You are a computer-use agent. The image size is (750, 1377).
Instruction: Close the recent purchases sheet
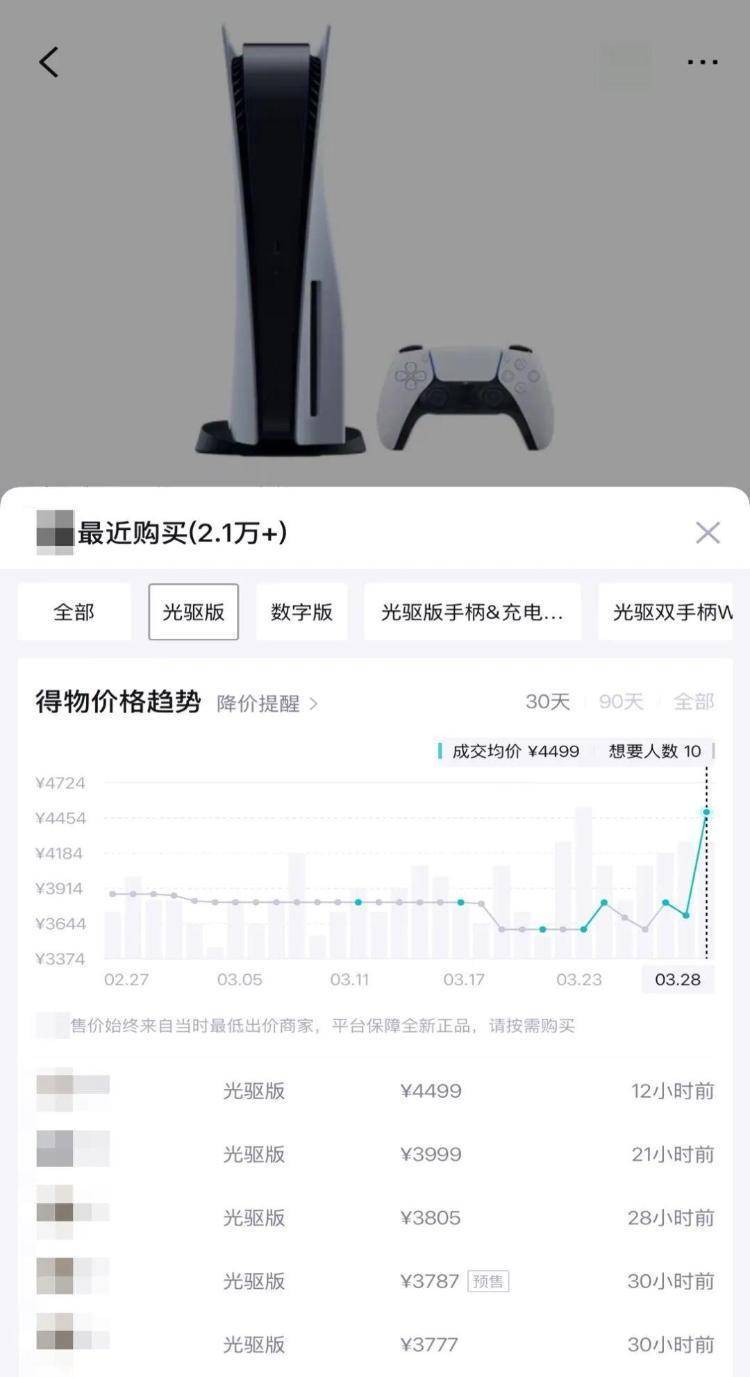coord(707,533)
